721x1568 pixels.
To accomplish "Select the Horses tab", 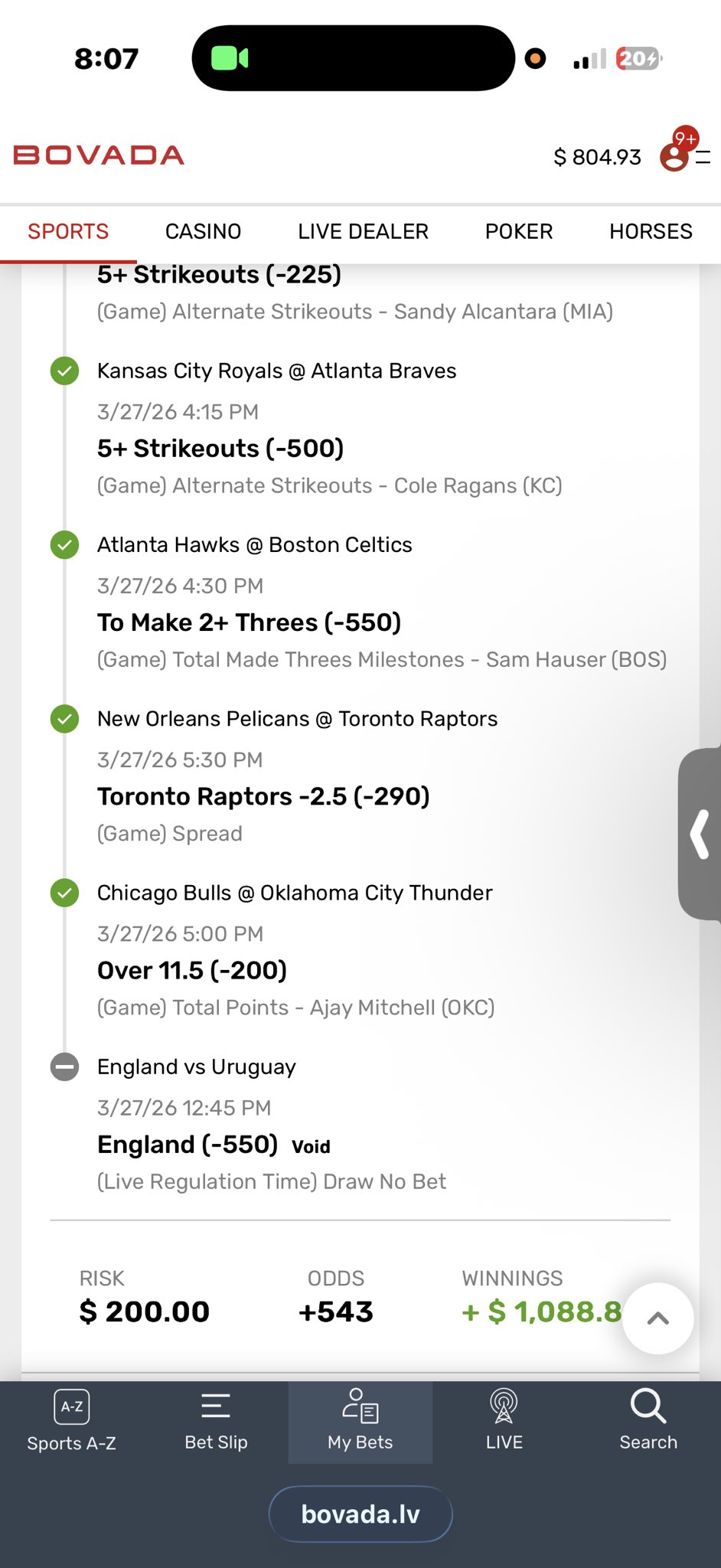I will 651,231.
